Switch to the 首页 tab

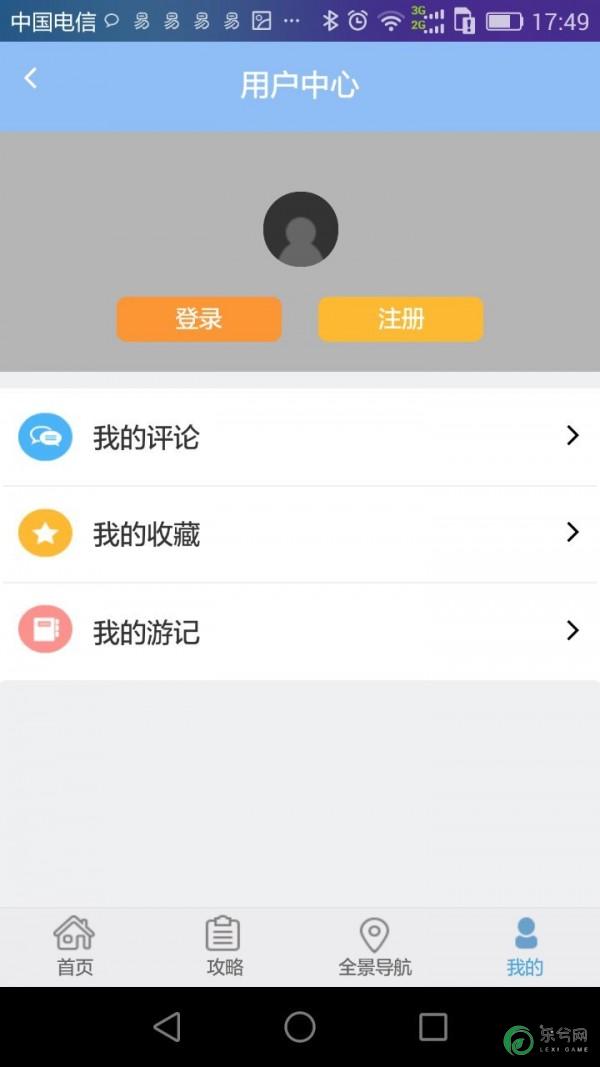click(x=75, y=946)
